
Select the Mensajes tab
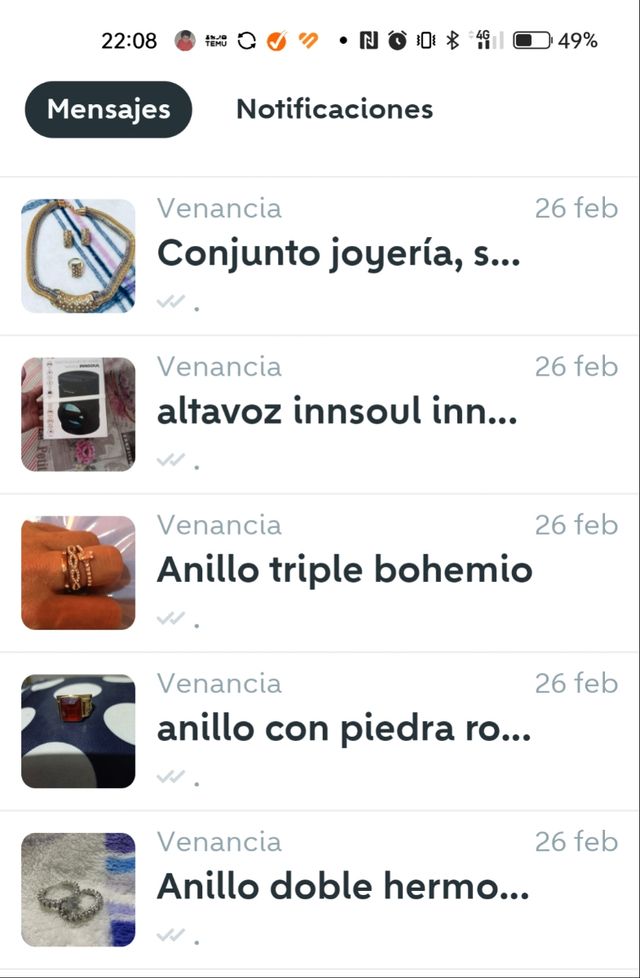(x=108, y=109)
